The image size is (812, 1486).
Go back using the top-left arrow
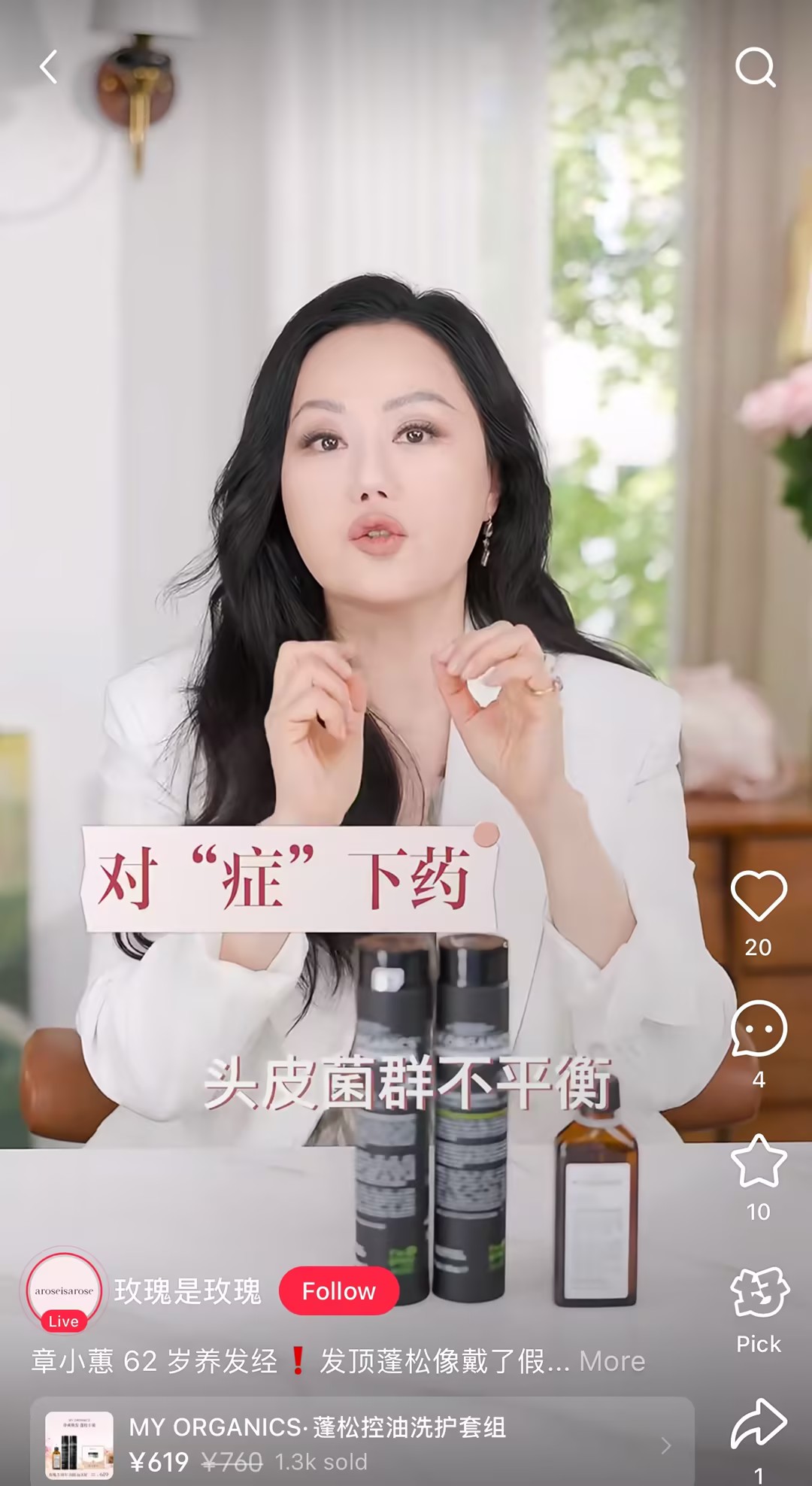[49, 67]
